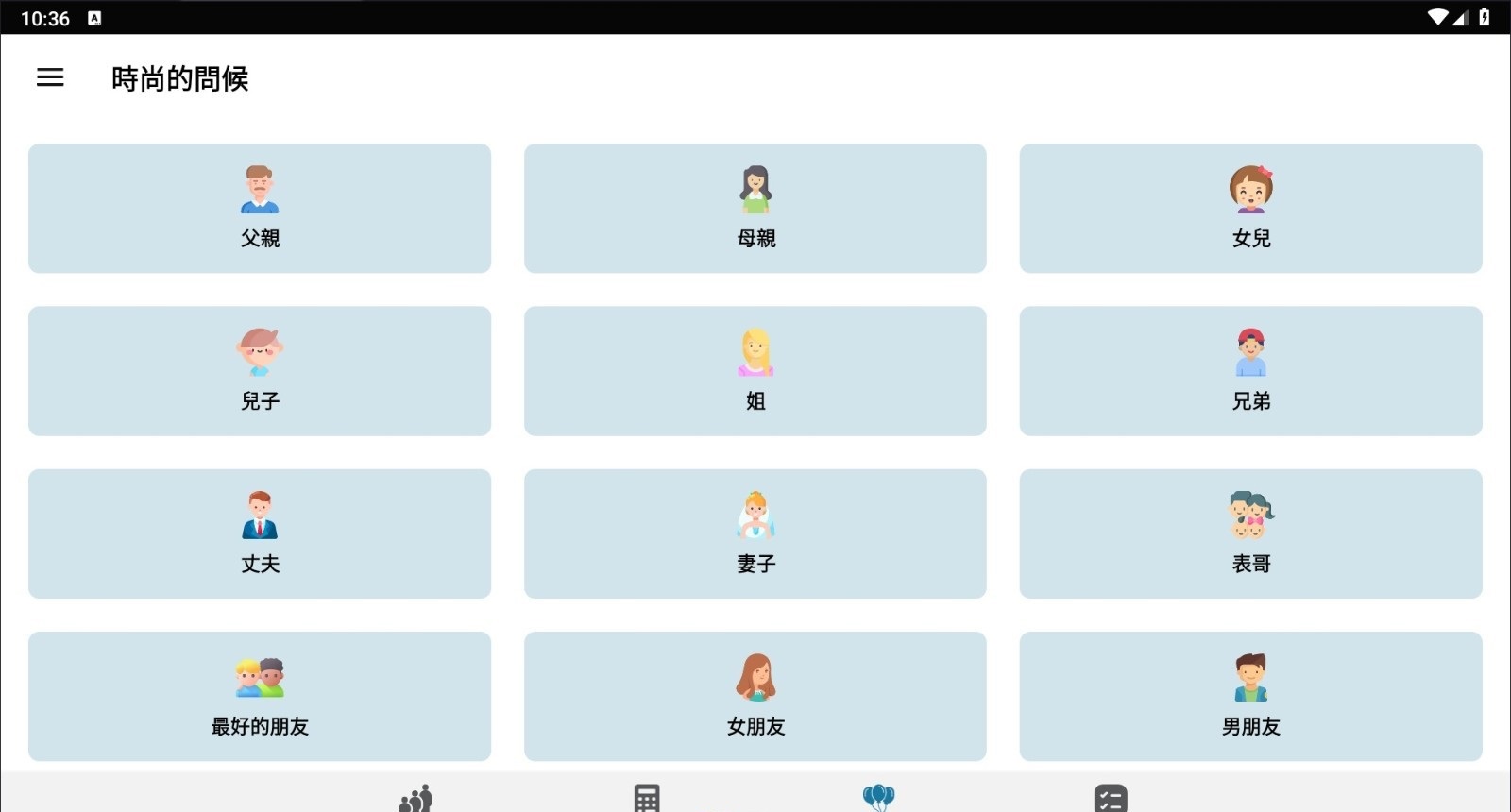Select the 兄弟 category card
1511x812 pixels.
pyautogui.click(x=1250, y=370)
